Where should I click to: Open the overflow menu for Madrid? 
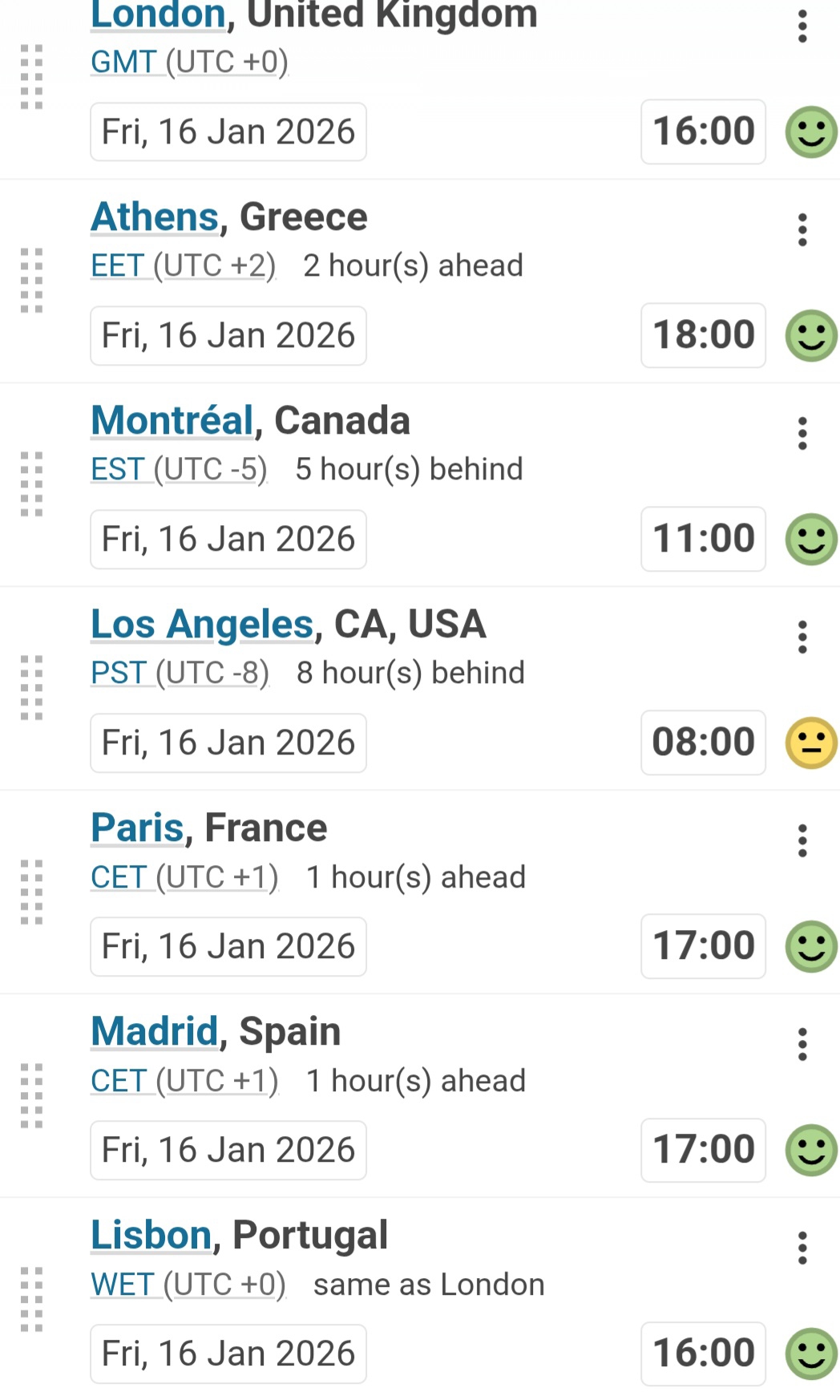802,1045
